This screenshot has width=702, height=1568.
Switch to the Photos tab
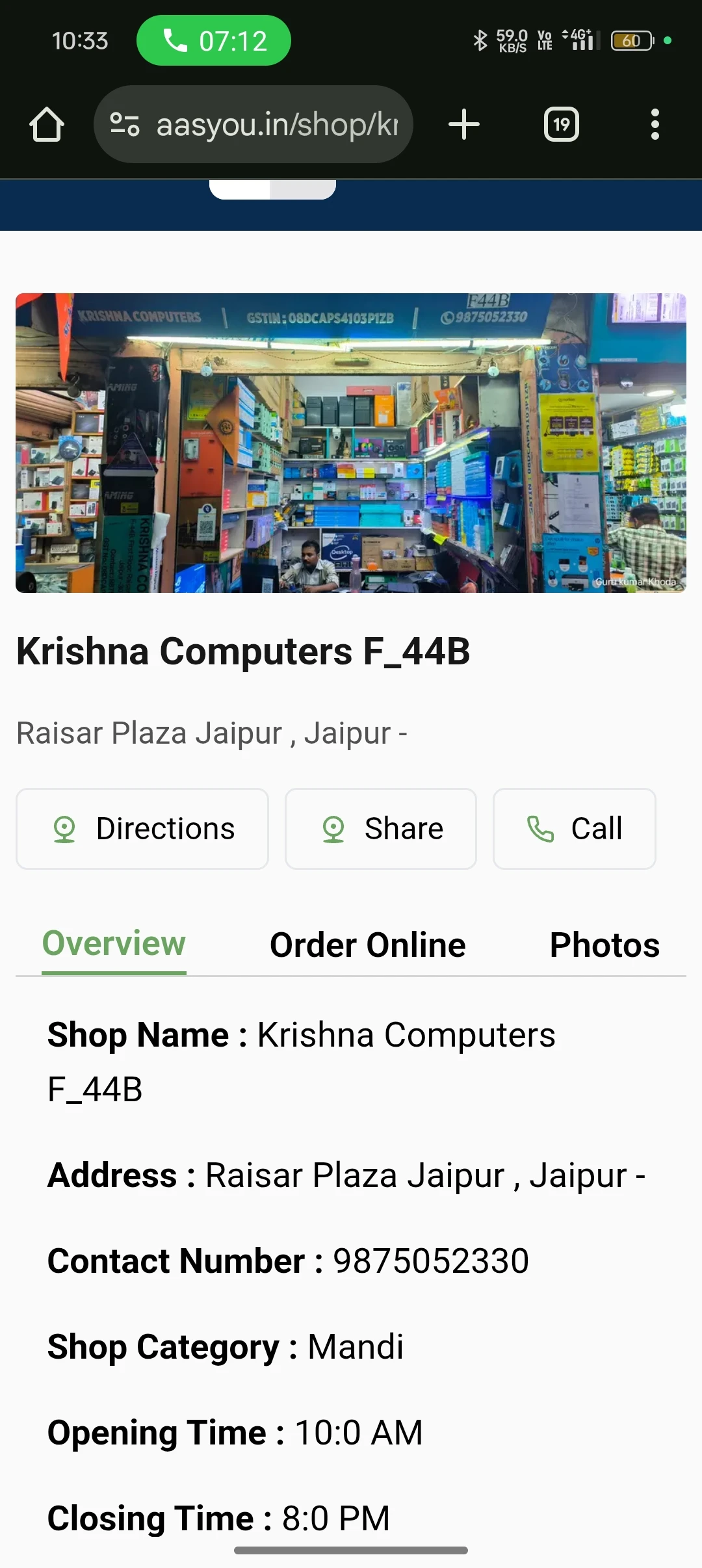(604, 945)
